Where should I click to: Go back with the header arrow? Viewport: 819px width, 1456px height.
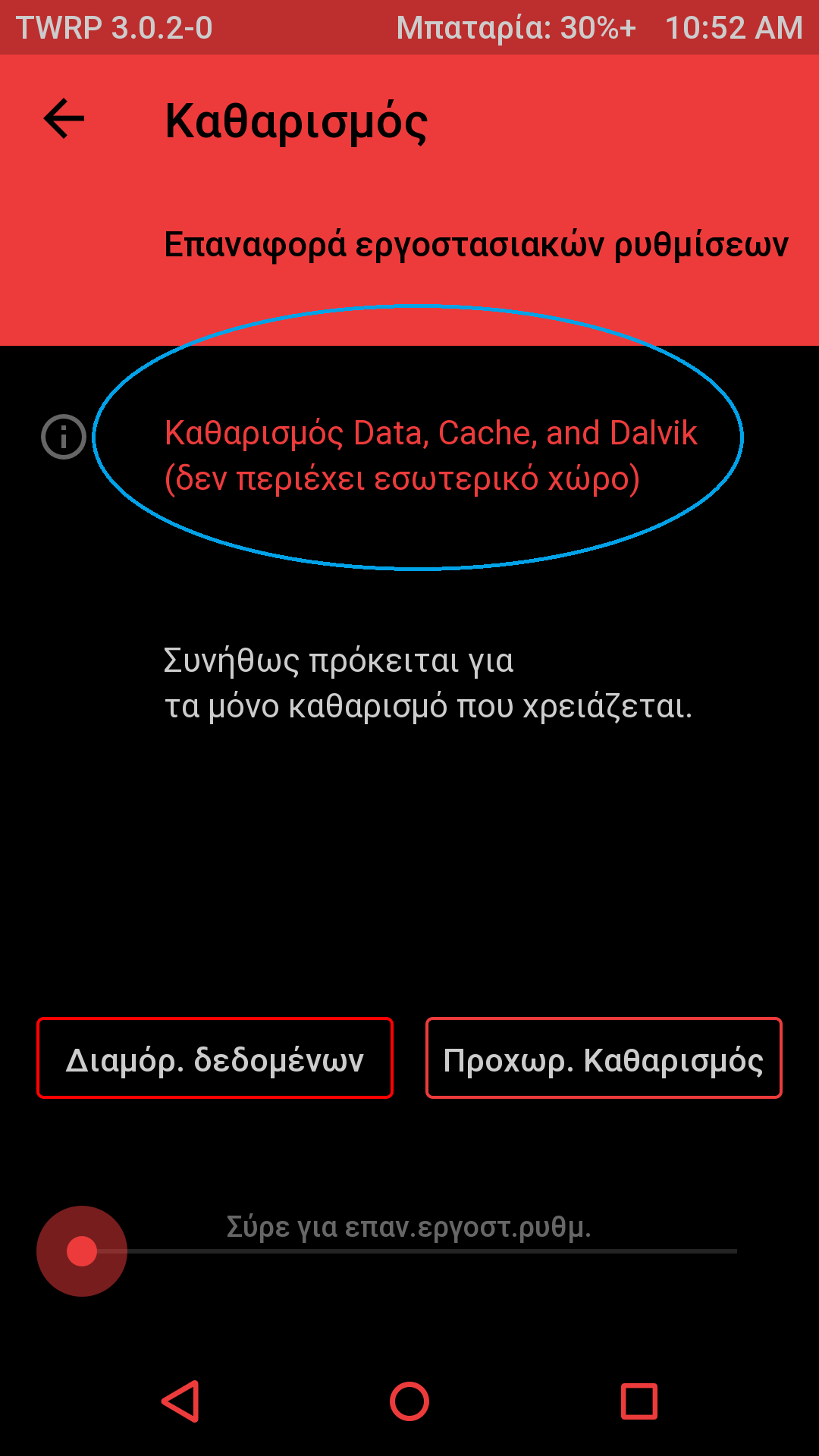[64, 119]
